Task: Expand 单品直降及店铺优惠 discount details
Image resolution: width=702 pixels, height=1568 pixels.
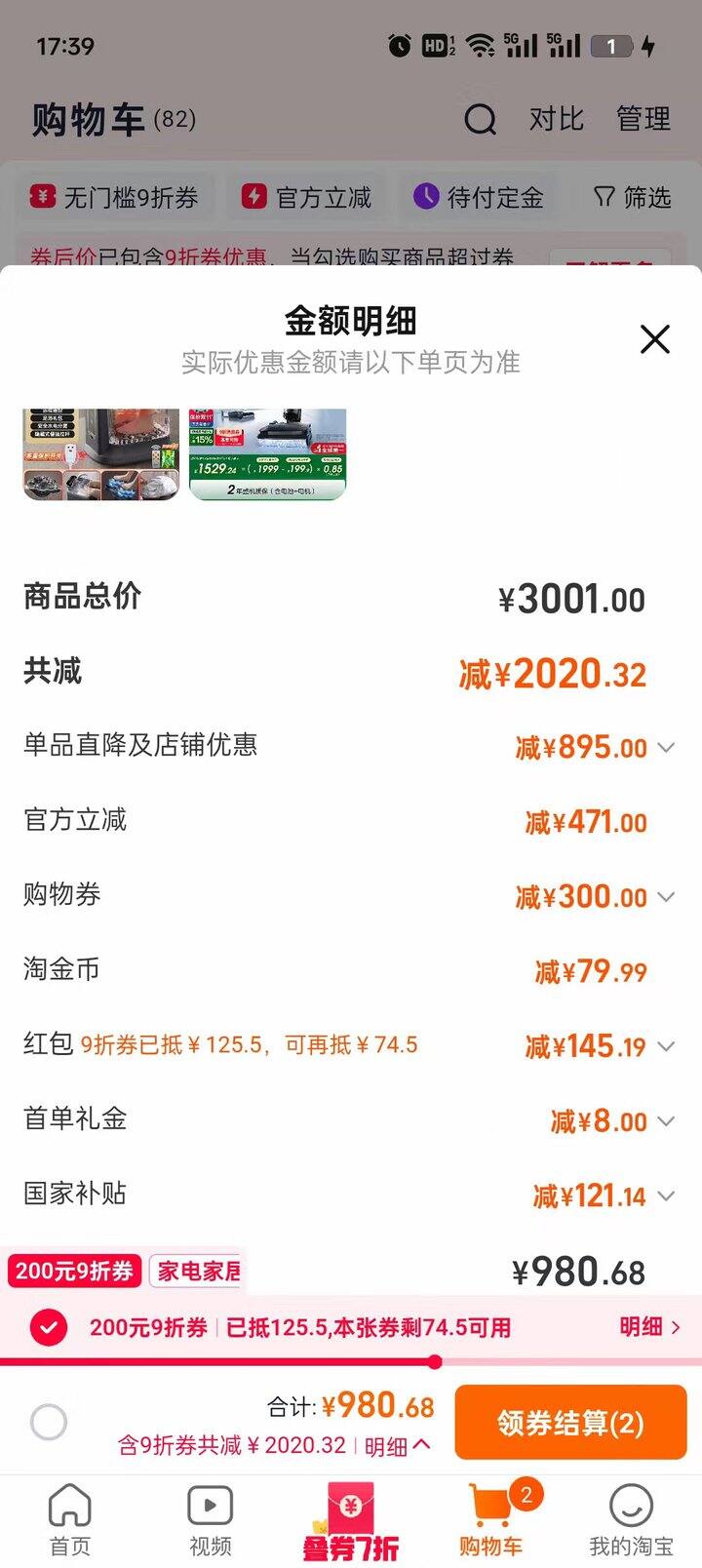Action: pyautogui.click(x=666, y=748)
